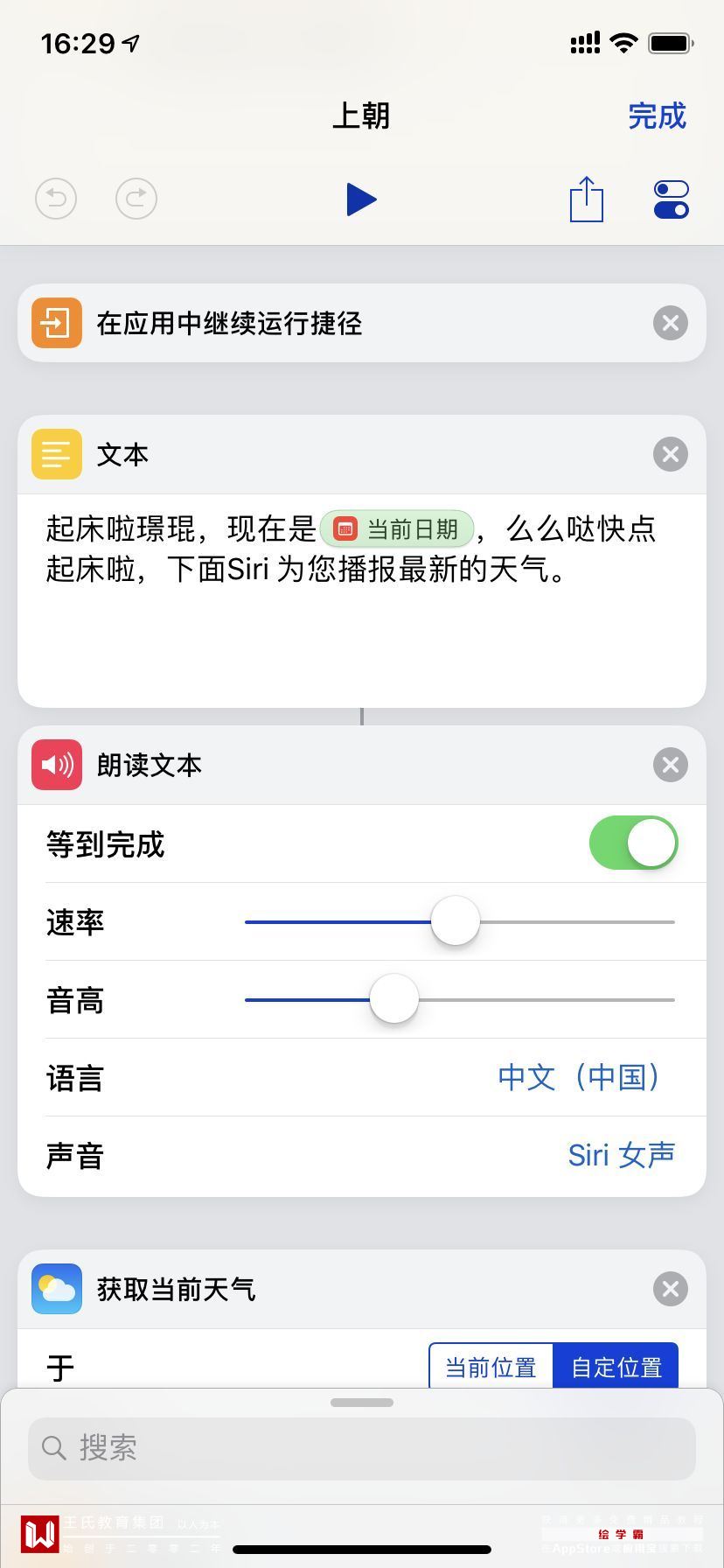Turn off 等到完成 switch
The height and width of the screenshot is (1568, 724).
pos(633,843)
